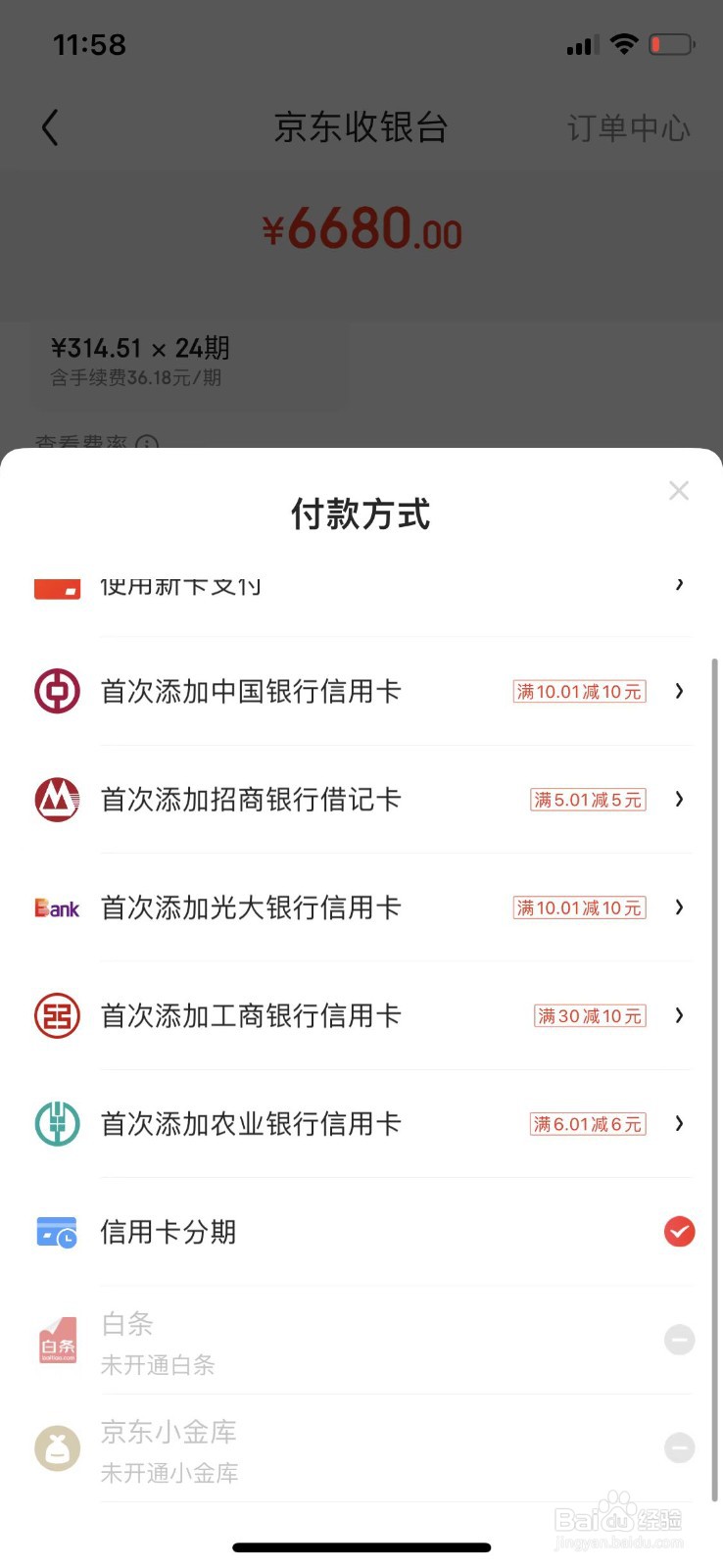Select 使用新卡支付 option
This screenshot has width=723, height=1568.
pyautogui.click(x=361, y=586)
